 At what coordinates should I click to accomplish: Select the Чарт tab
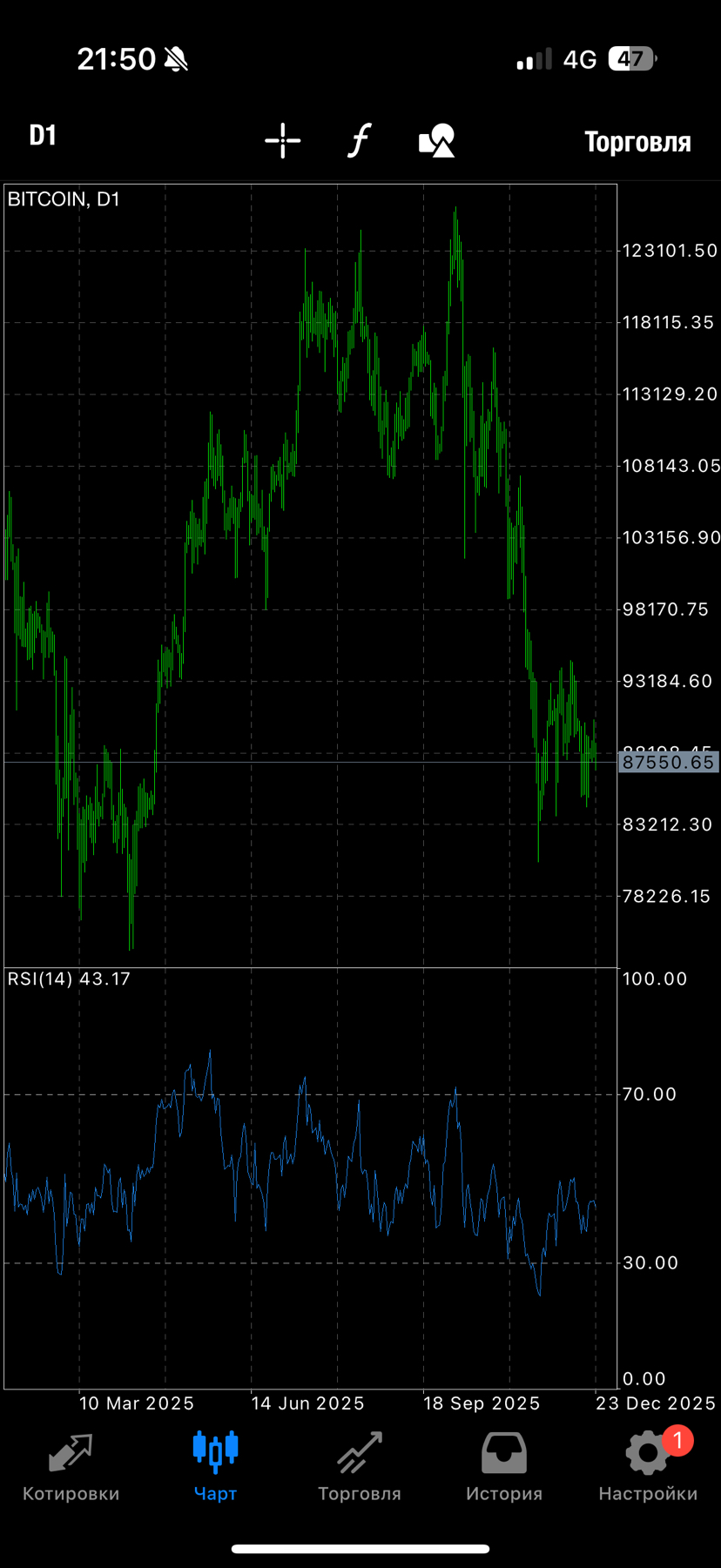click(x=215, y=1468)
